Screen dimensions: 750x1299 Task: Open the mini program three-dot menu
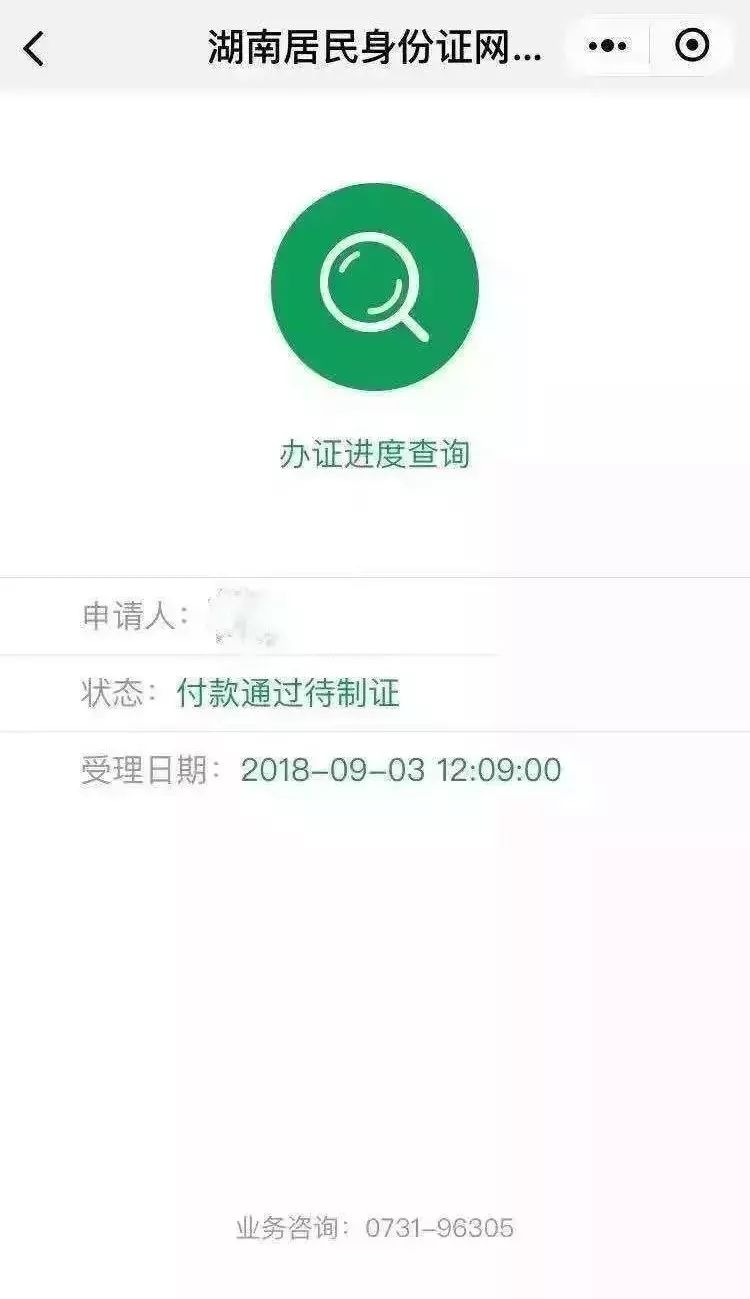click(607, 45)
